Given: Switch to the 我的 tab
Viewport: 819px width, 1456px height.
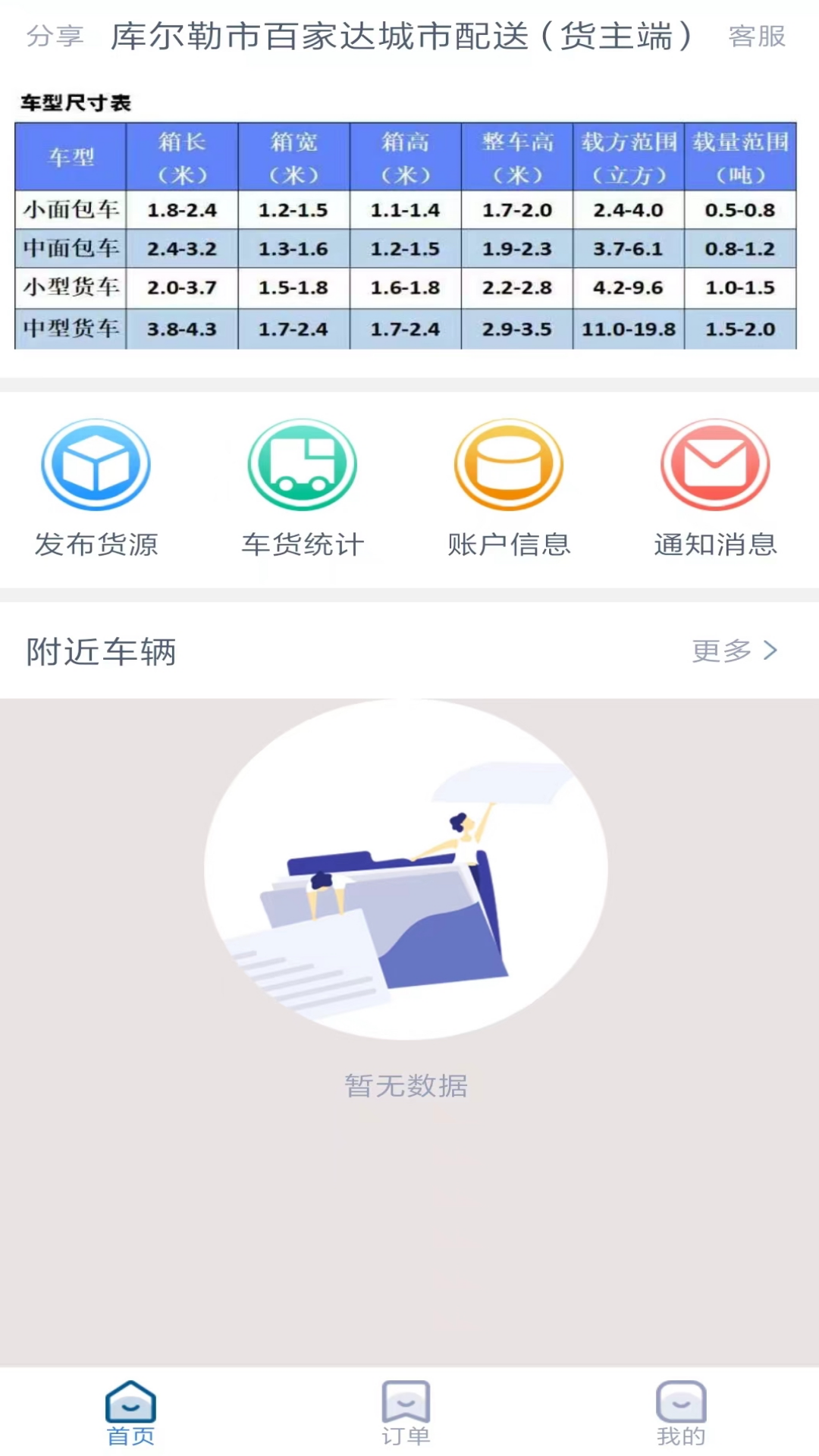Looking at the screenshot, I should coord(681,1413).
